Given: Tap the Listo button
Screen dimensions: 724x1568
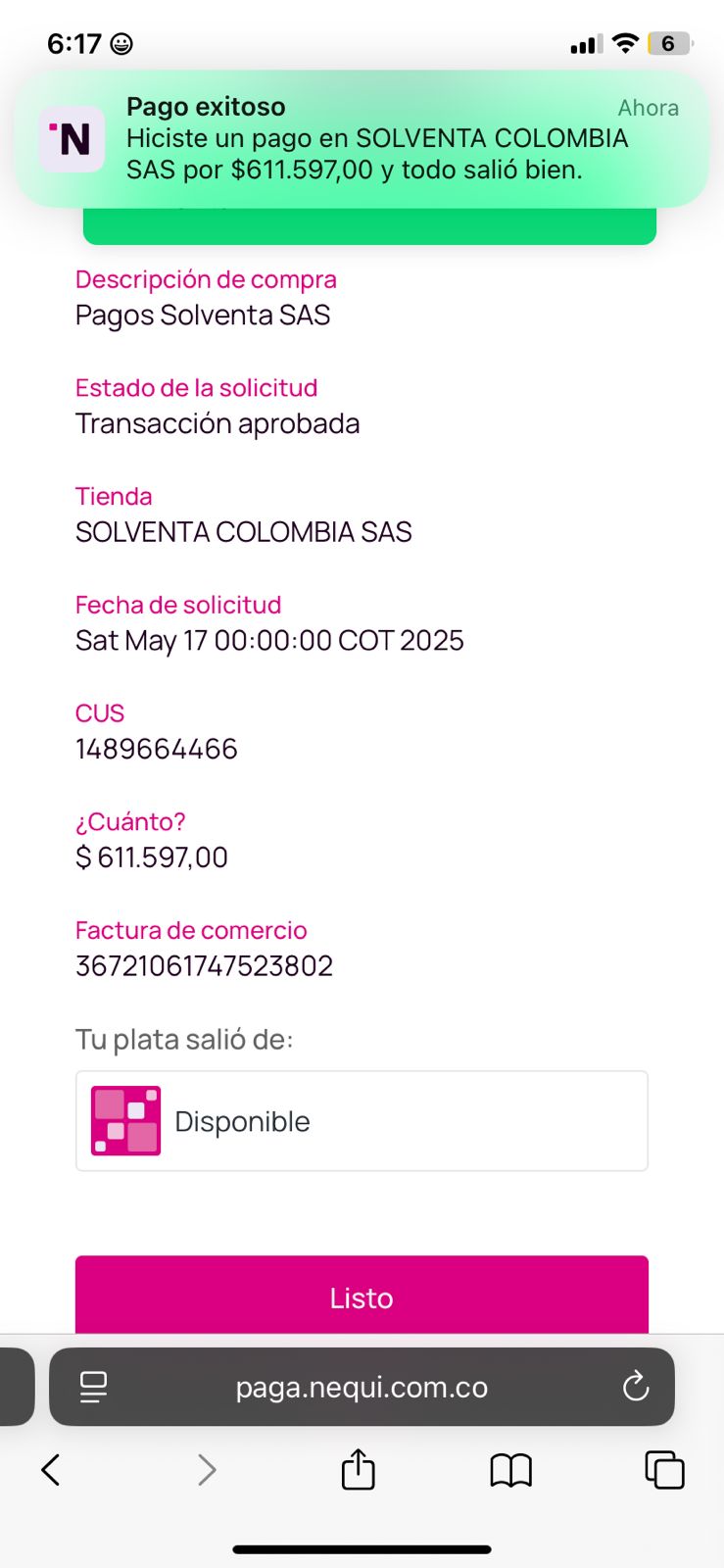Looking at the screenshot, I should (x=362, y=1296).
